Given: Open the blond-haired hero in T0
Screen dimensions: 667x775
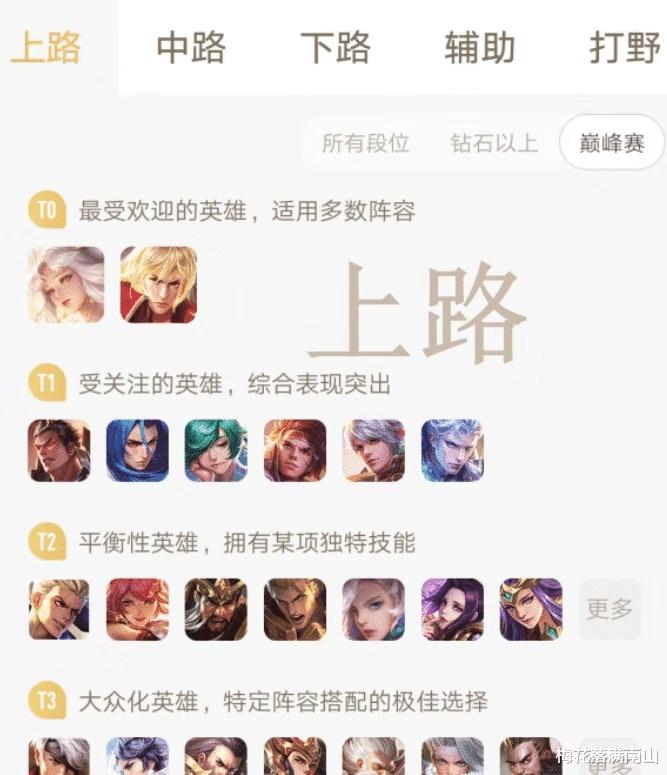Looking at the screenshot, I should [158, 285].
